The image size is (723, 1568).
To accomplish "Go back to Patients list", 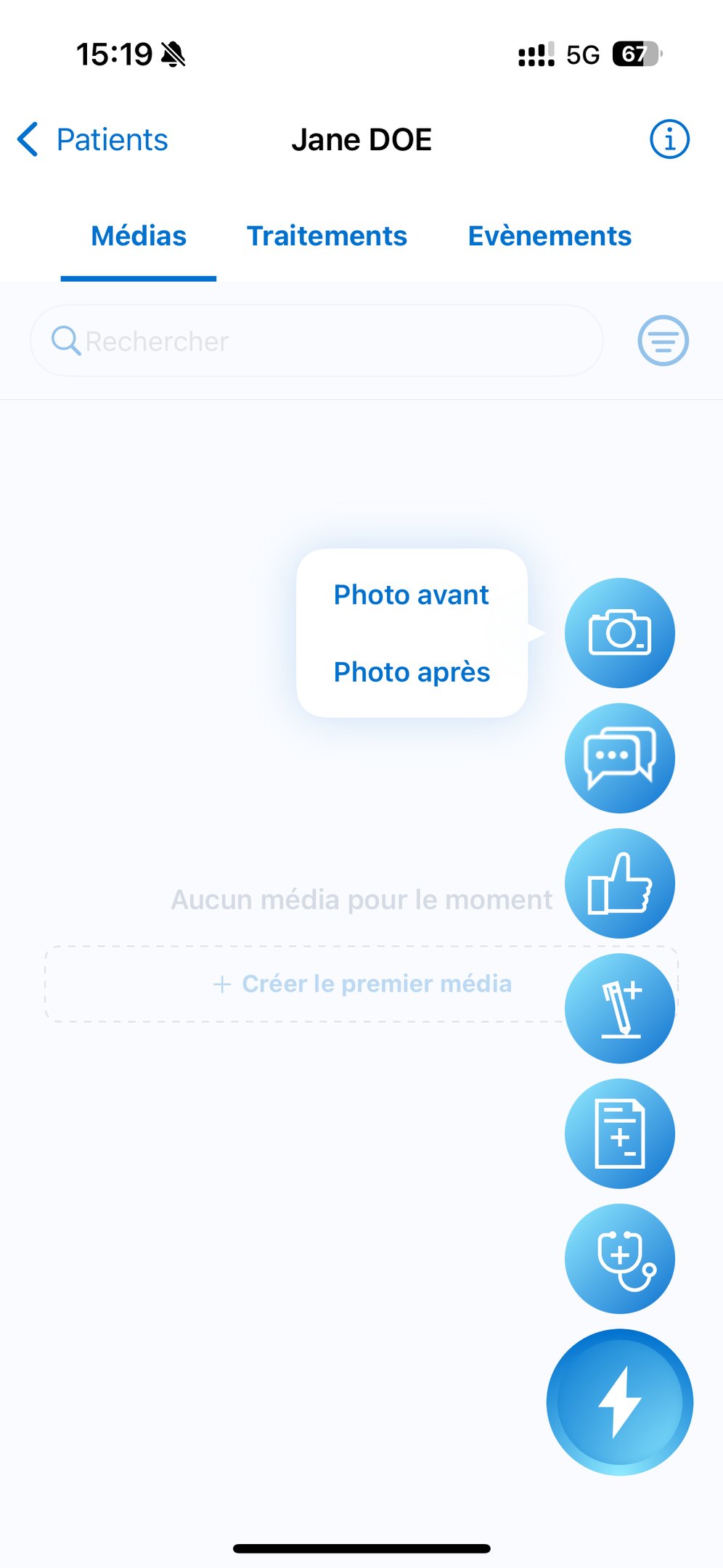I will tap(93, 139).
